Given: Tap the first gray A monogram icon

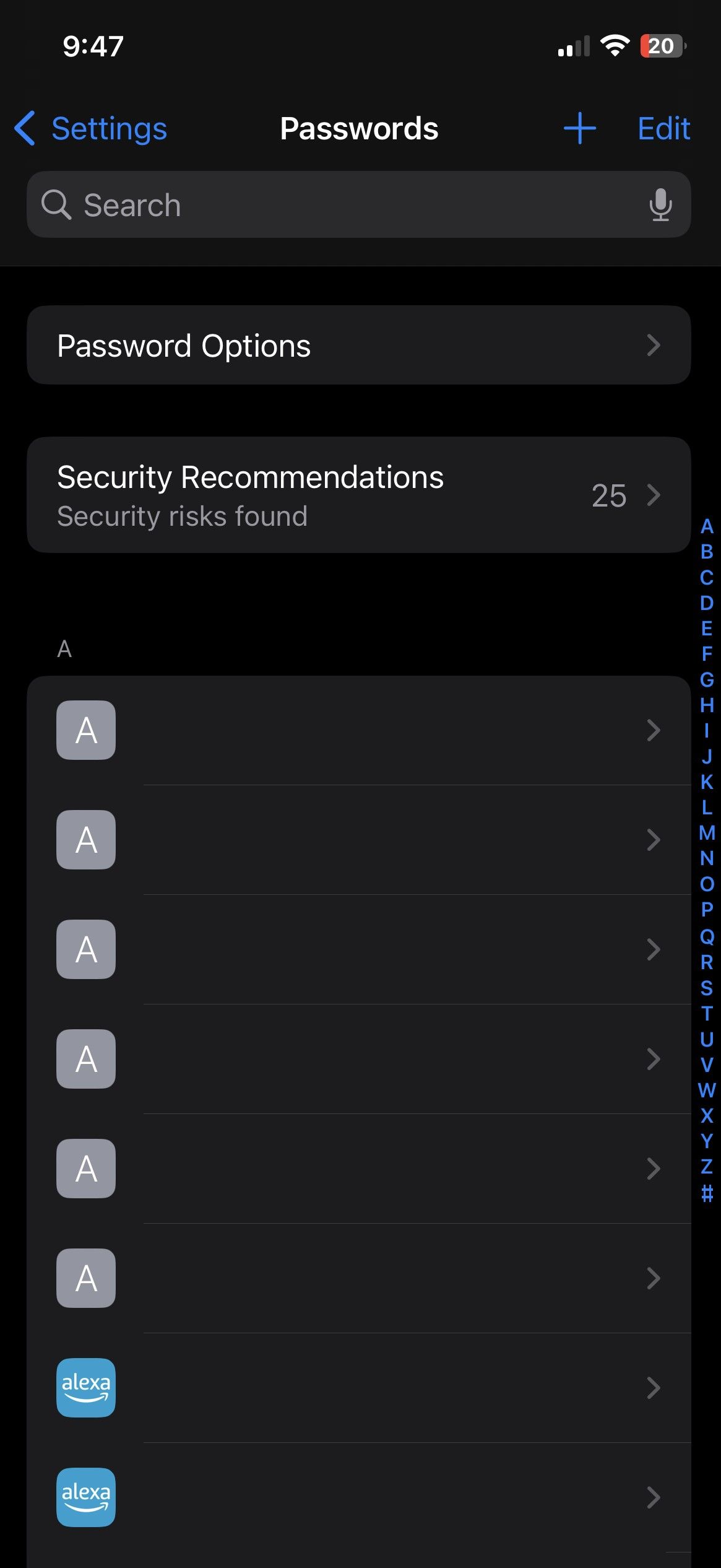Looking at the screenshot, I should pyautogui.click(x=85, y=730).
